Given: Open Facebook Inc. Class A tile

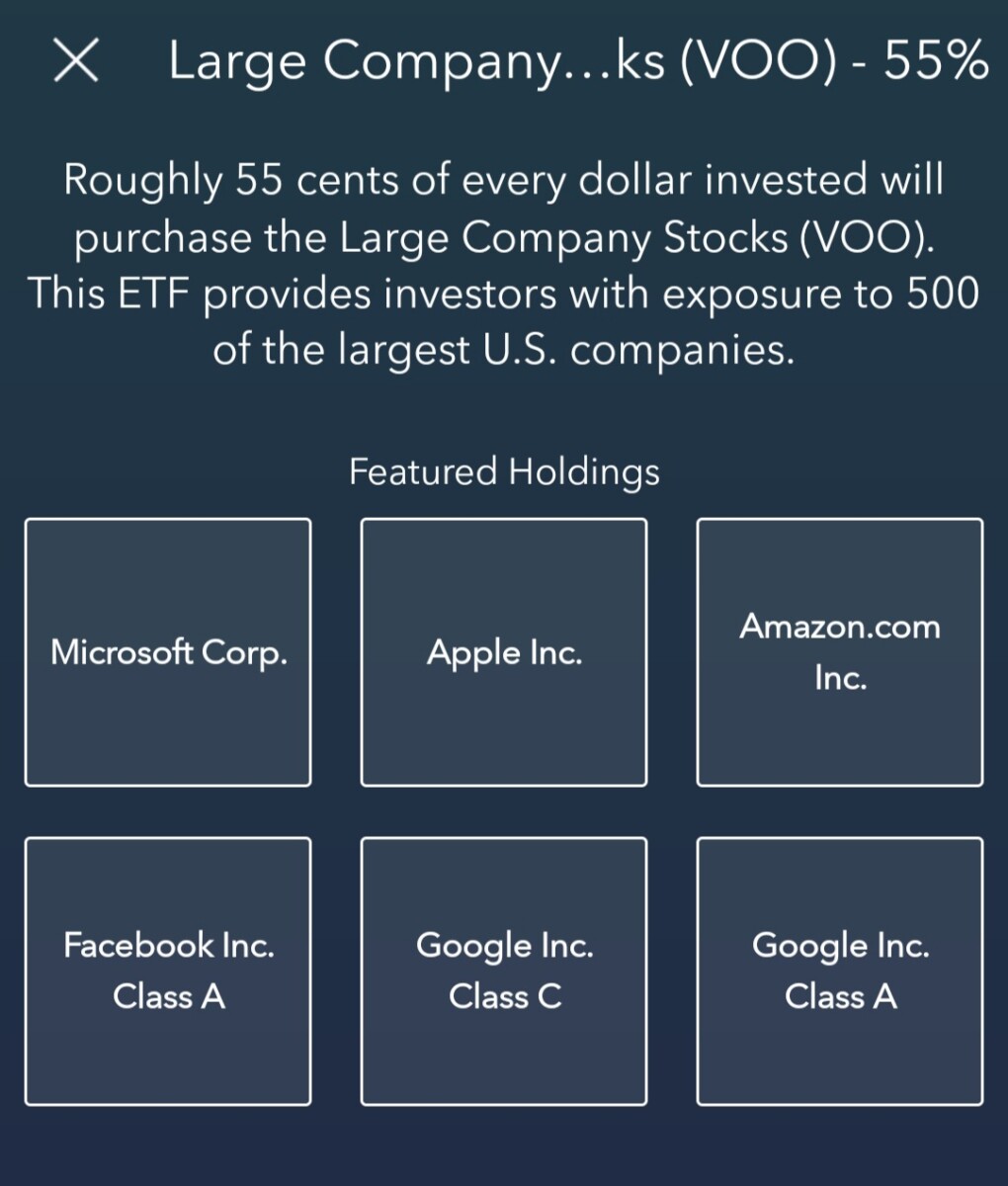Looking at the screenshot, I should click(x=168, y=971).
